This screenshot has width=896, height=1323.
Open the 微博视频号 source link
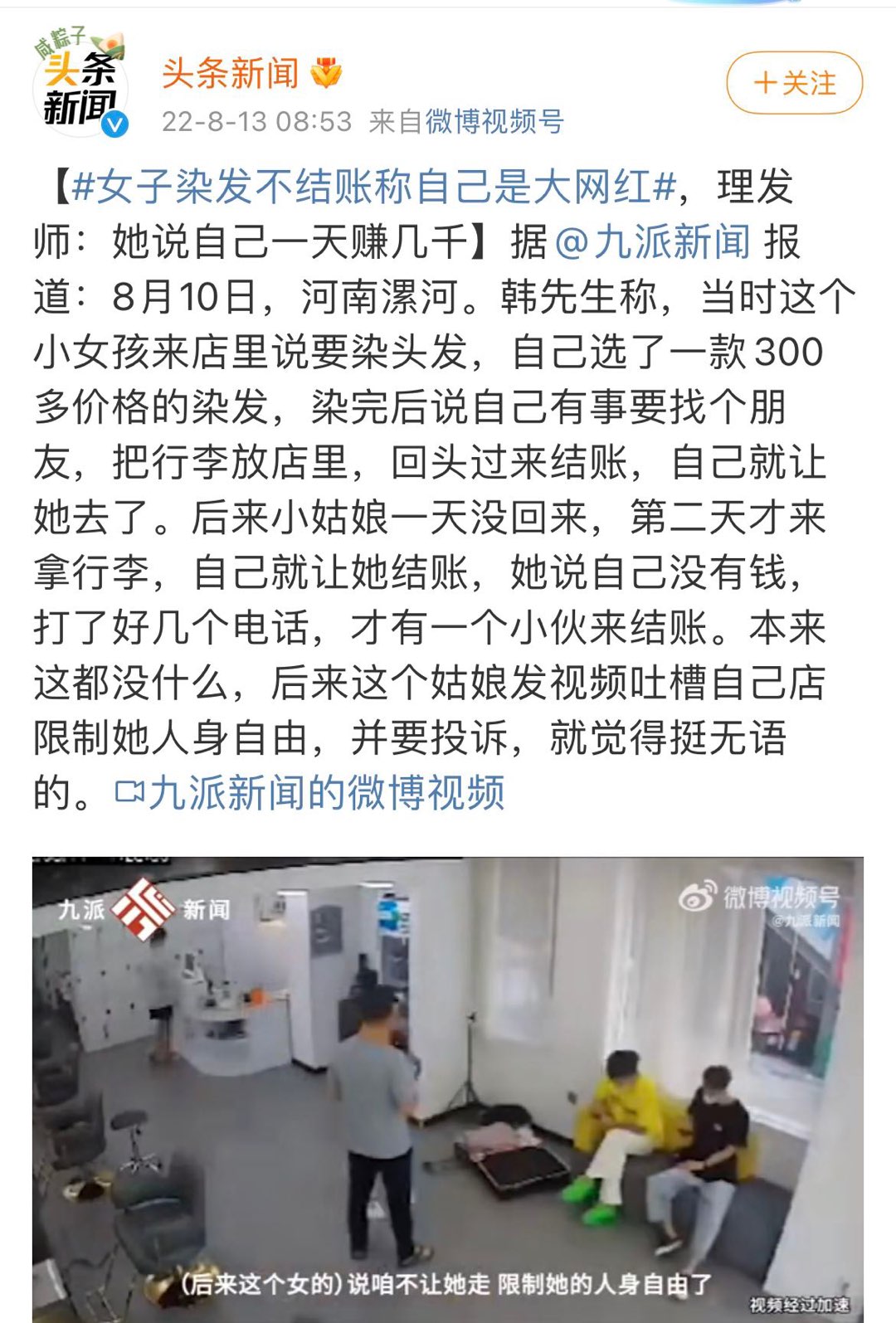pos(494,122)
